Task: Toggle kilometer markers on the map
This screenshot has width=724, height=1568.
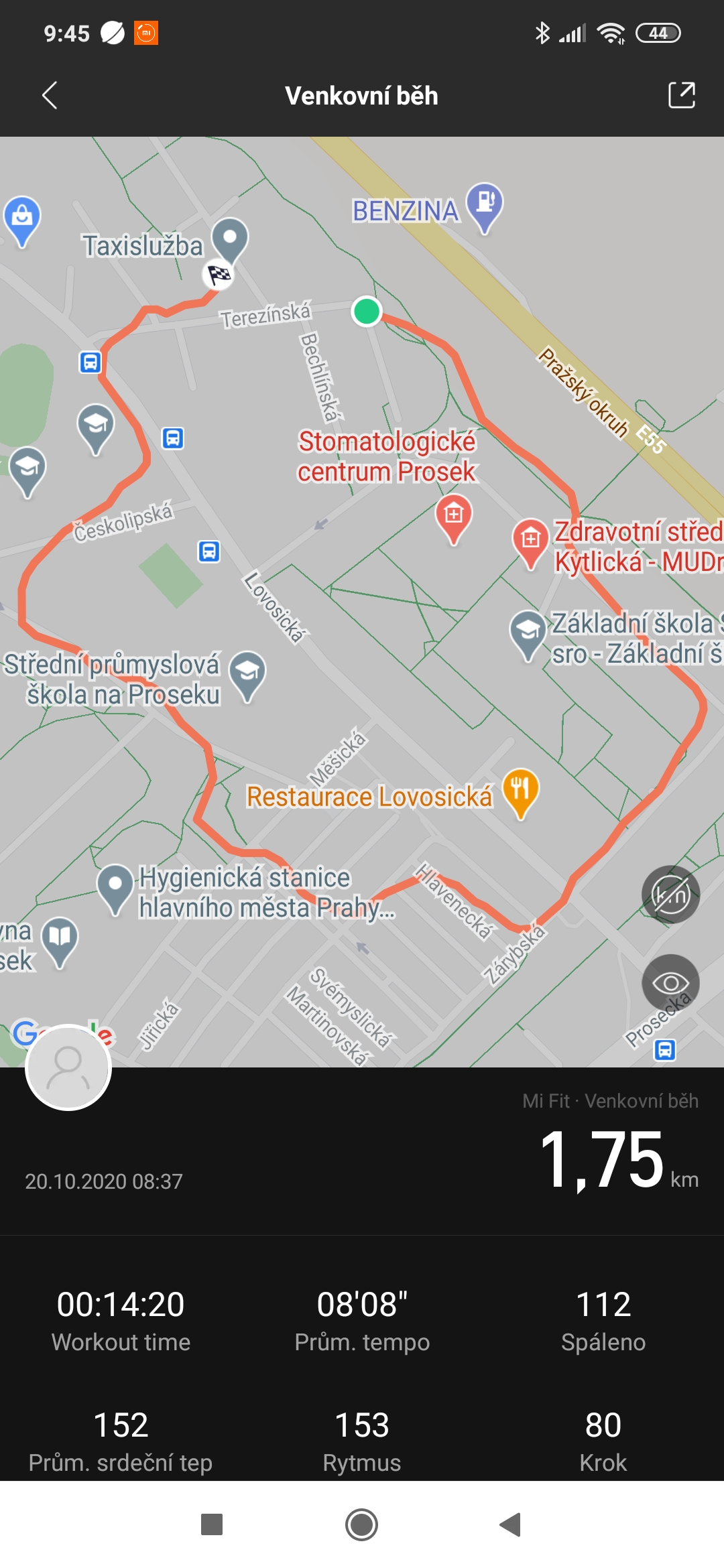Action: pos(670,895)
